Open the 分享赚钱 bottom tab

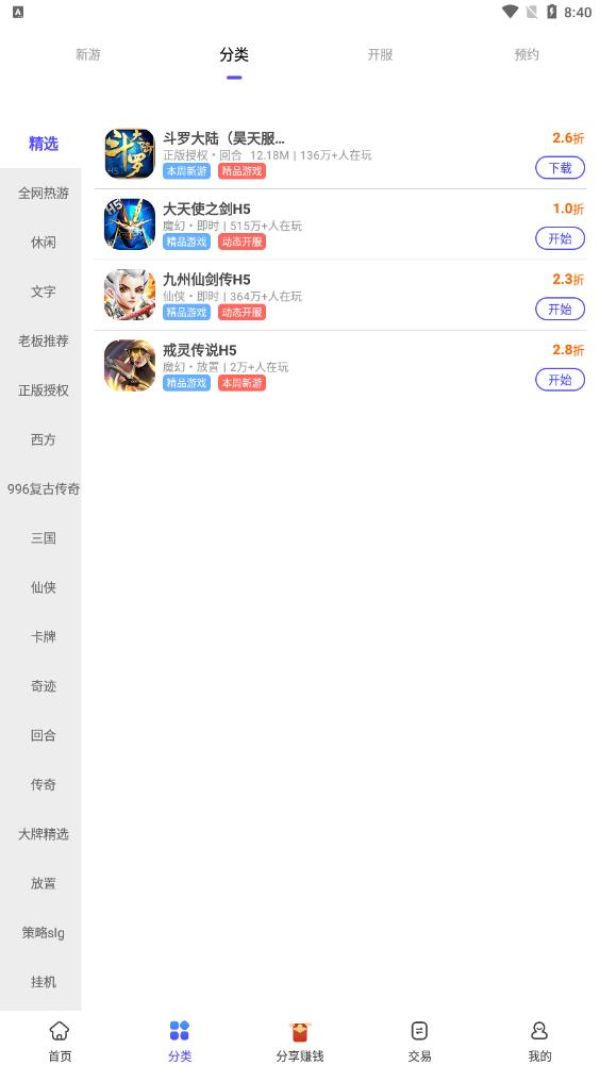pos(300,1040)
